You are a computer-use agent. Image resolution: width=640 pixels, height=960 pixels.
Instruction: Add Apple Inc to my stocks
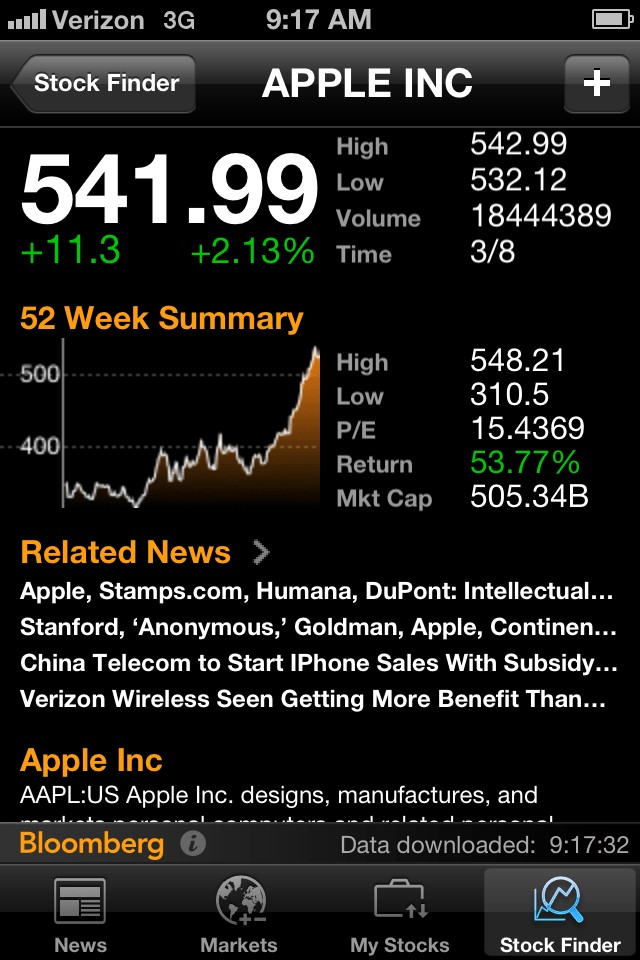(x=596, y=84)
